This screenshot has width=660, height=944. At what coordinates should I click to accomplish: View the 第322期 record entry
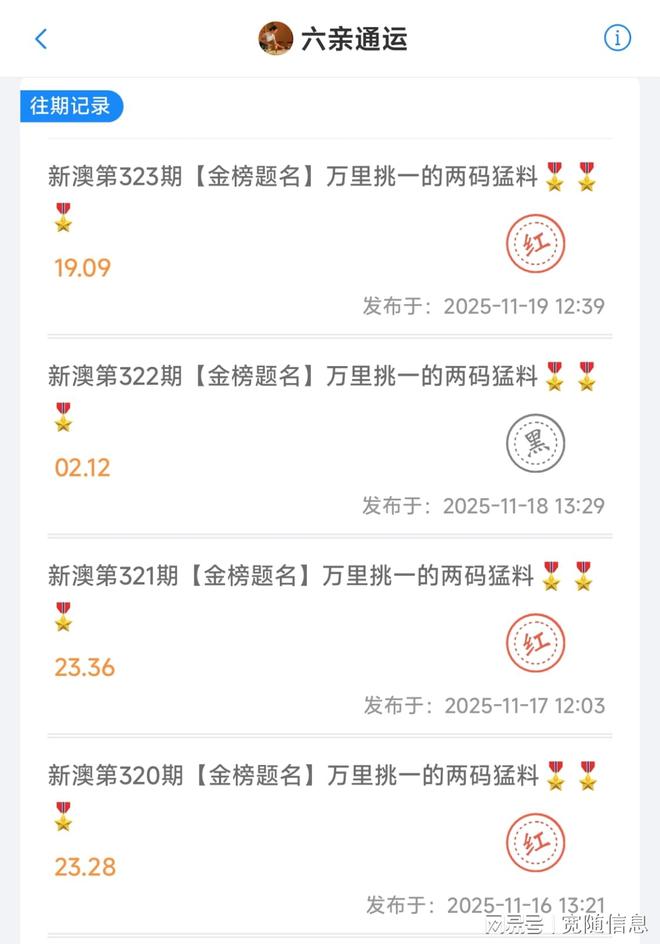click(x=292, y=377)
